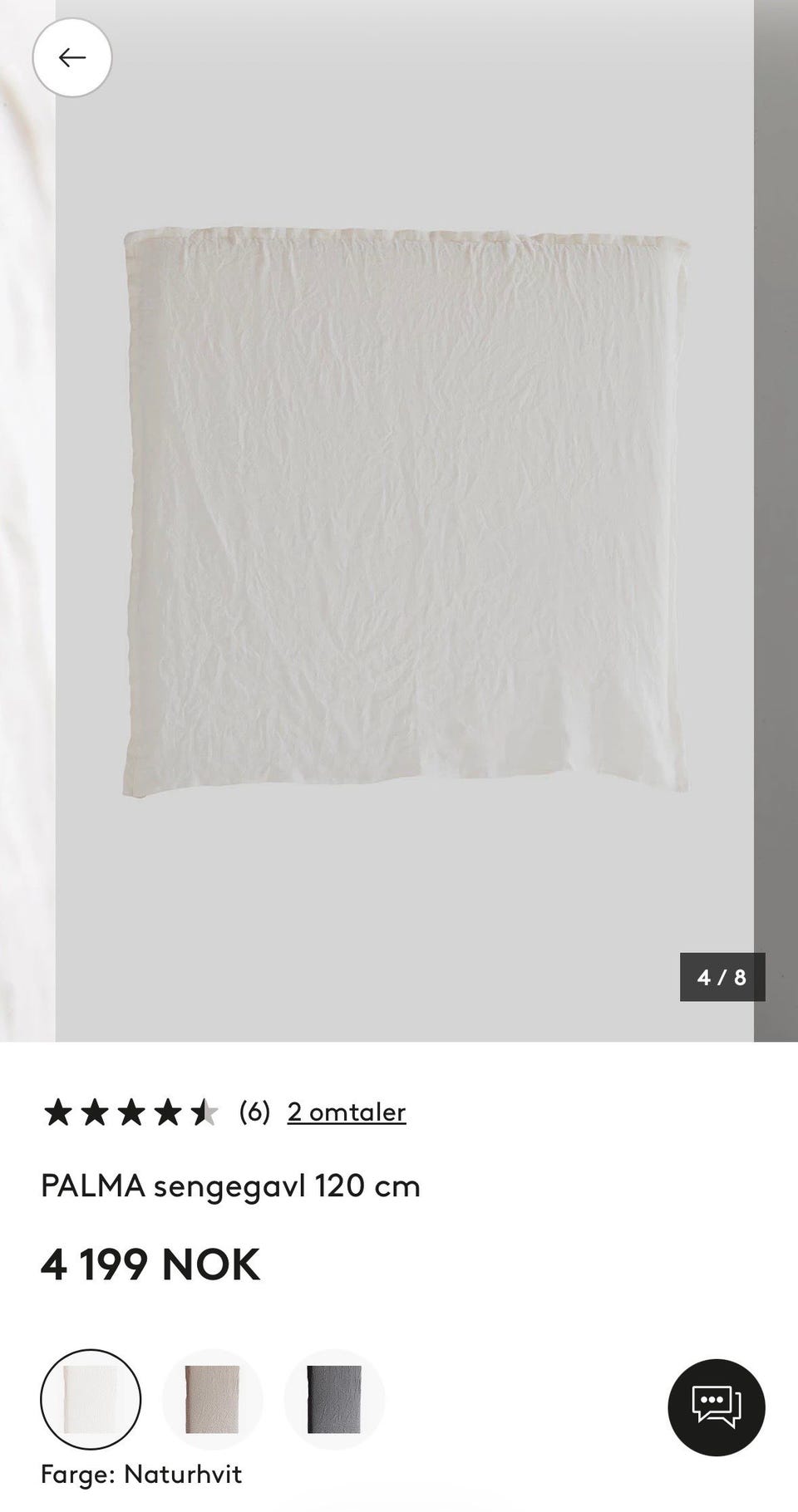Open the 2 omtaler reviews link
Viewport: 798px width, 1512px height.
347,1112
